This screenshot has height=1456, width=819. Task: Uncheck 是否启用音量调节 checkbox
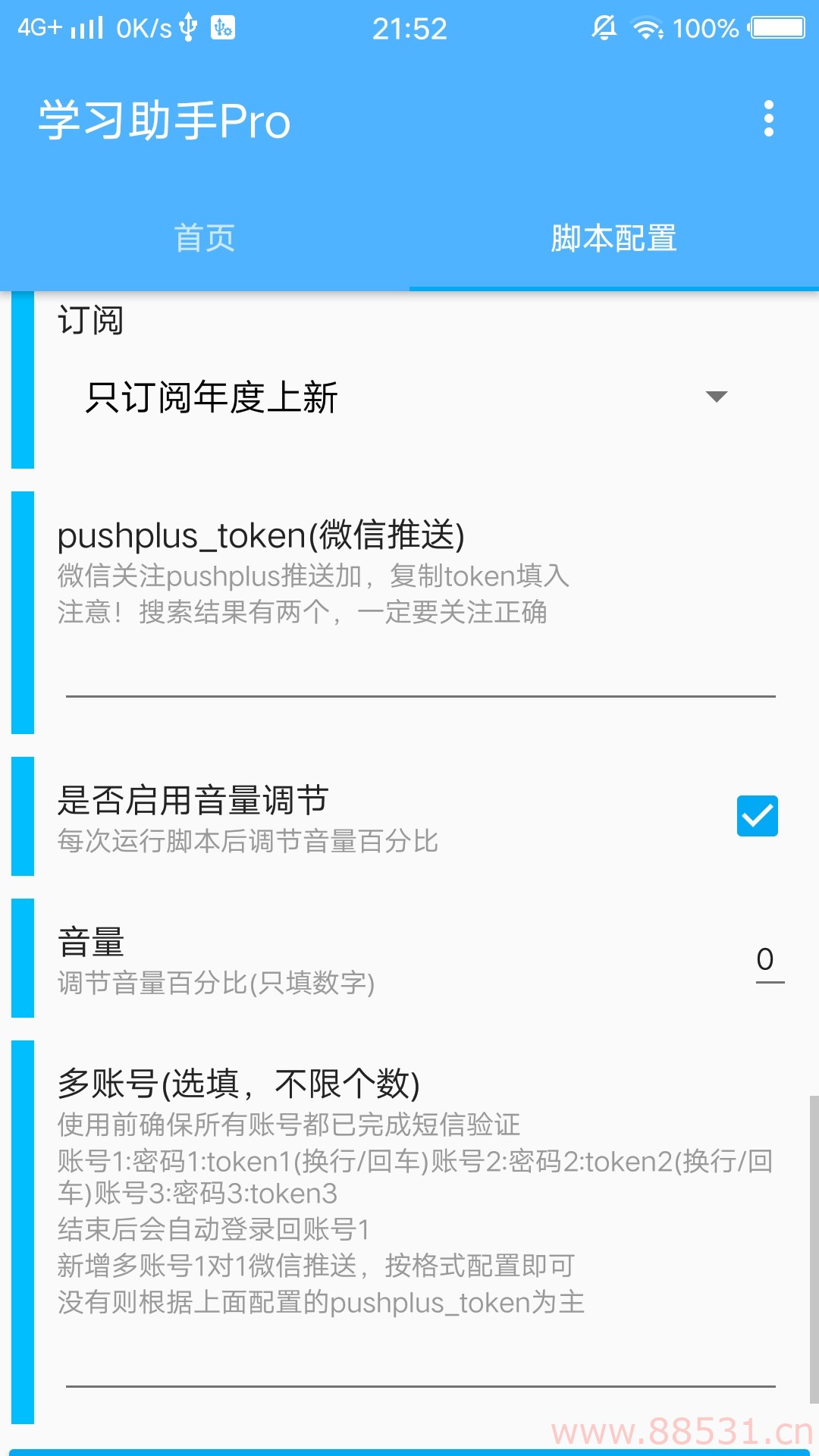[x=757, y=816]
